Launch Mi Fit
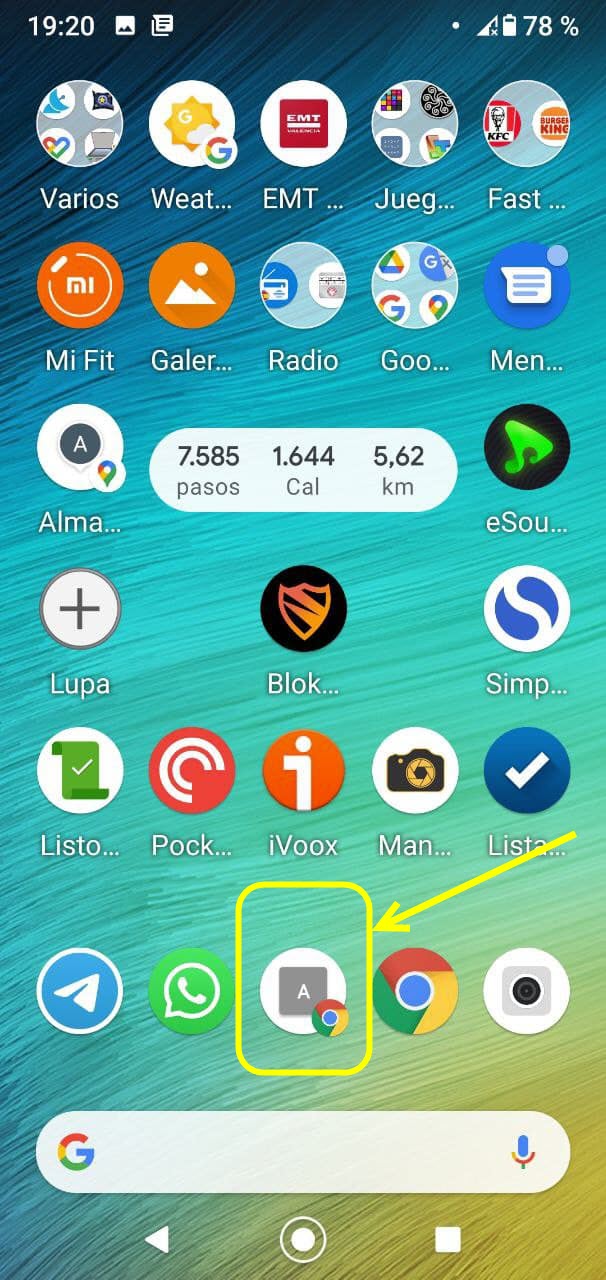This screenshot has width=606, height=1280. pyautogui.click(x=80, y=286)
